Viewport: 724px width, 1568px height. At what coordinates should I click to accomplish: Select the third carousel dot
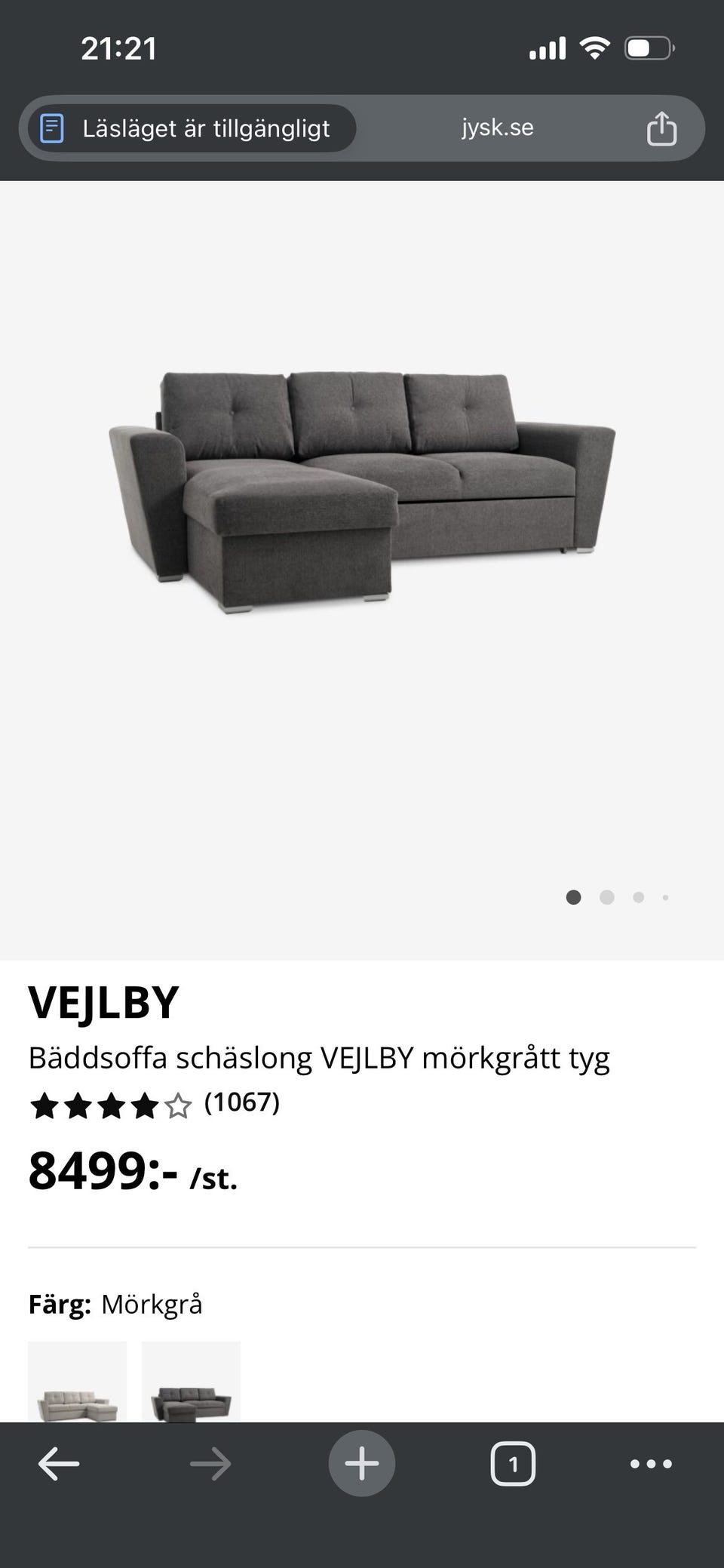[638, 897]
